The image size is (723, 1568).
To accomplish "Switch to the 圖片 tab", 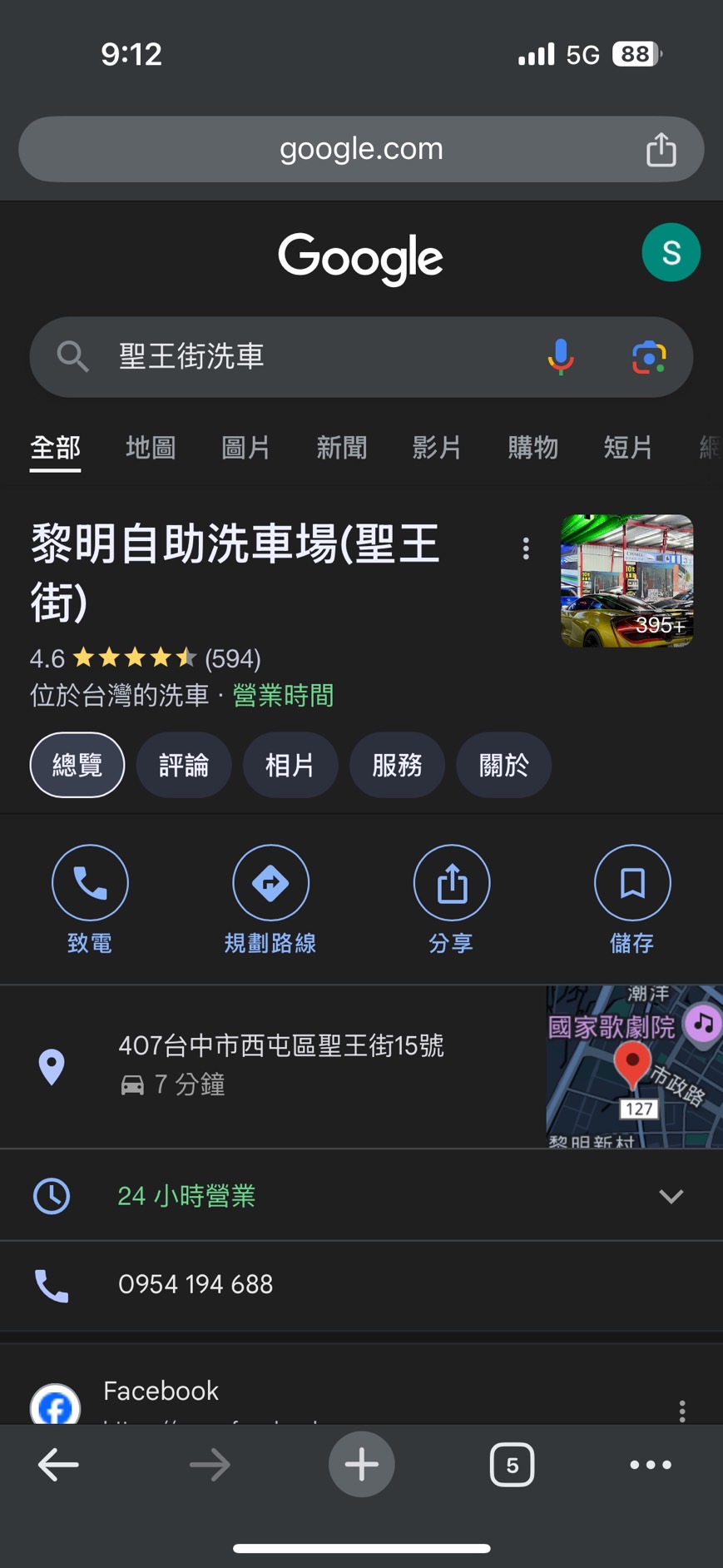I will [245, 448].
